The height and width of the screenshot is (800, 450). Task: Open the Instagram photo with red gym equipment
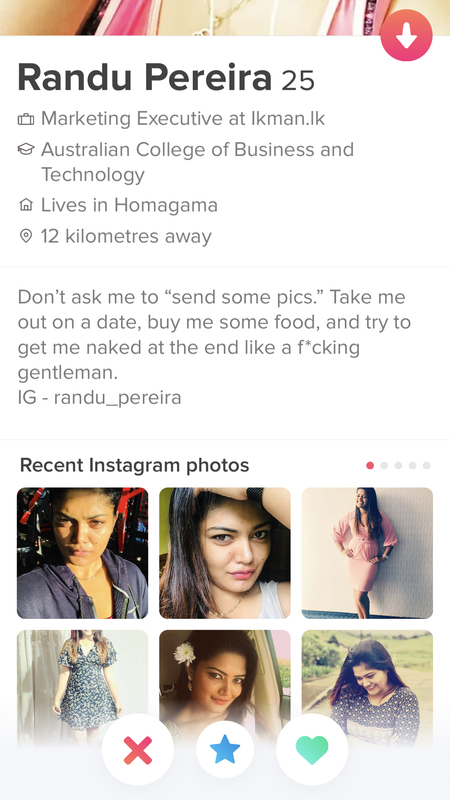click(x=83, y=553)
